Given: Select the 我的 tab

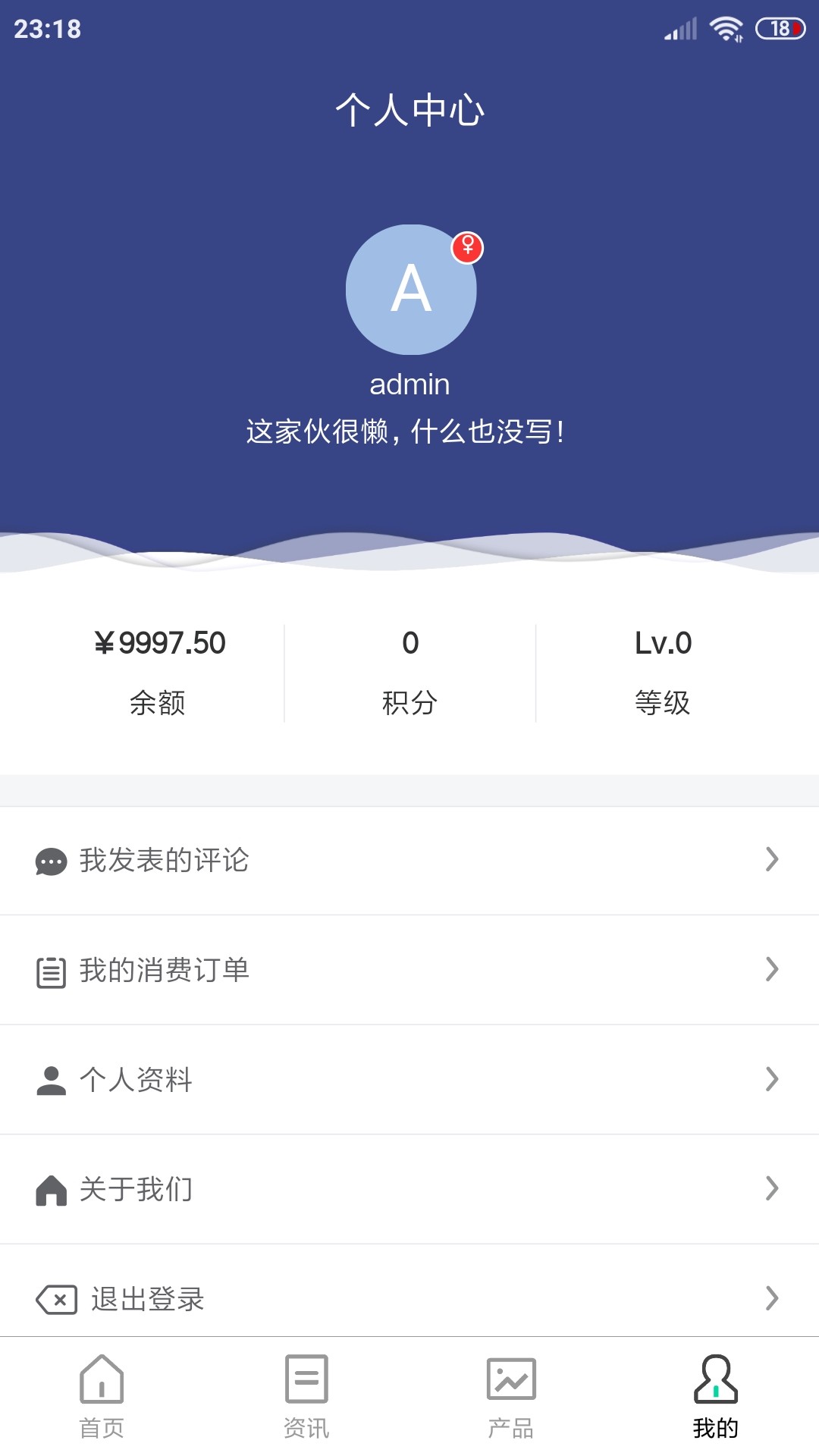Looking at the screenshot, I should [x=717, y=1397].
